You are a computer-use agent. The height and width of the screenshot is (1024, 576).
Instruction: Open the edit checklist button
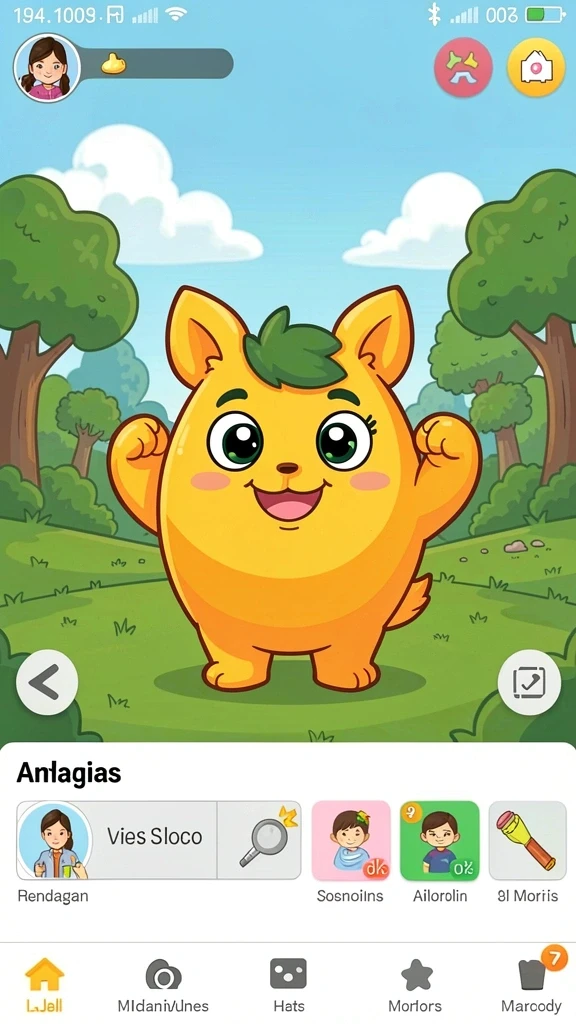529,682
